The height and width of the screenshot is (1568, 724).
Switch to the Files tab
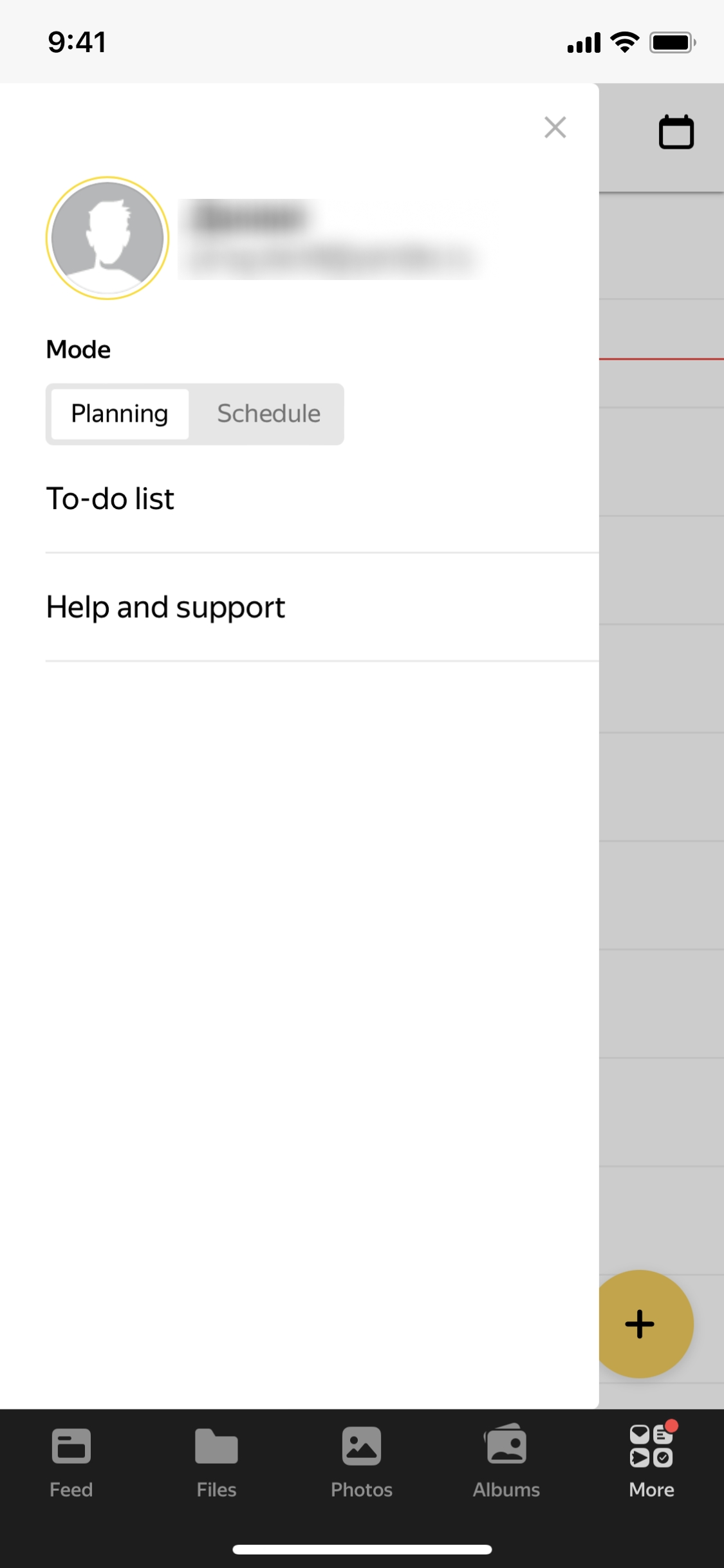coord(216,1460)
